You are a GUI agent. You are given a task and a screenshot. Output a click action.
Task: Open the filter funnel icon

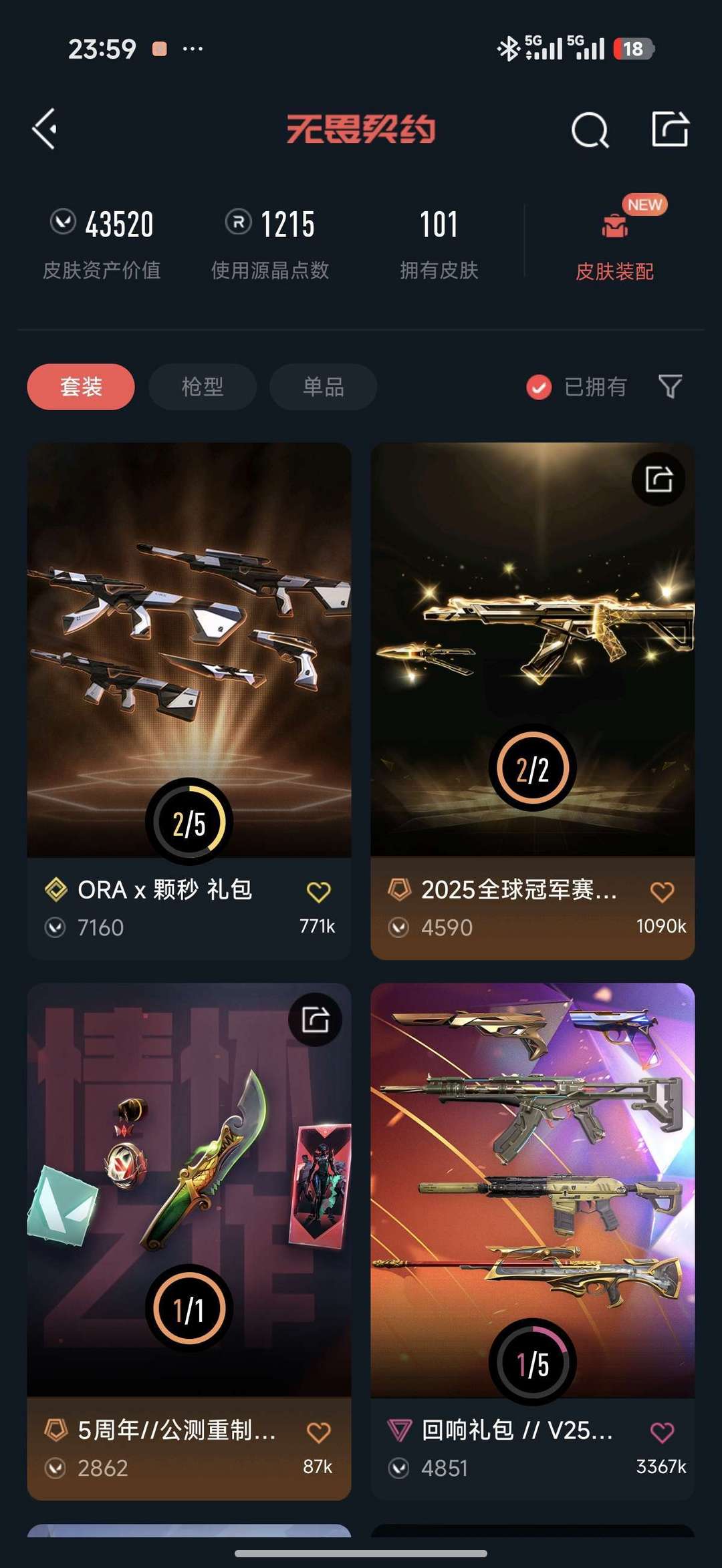[671, 387]
